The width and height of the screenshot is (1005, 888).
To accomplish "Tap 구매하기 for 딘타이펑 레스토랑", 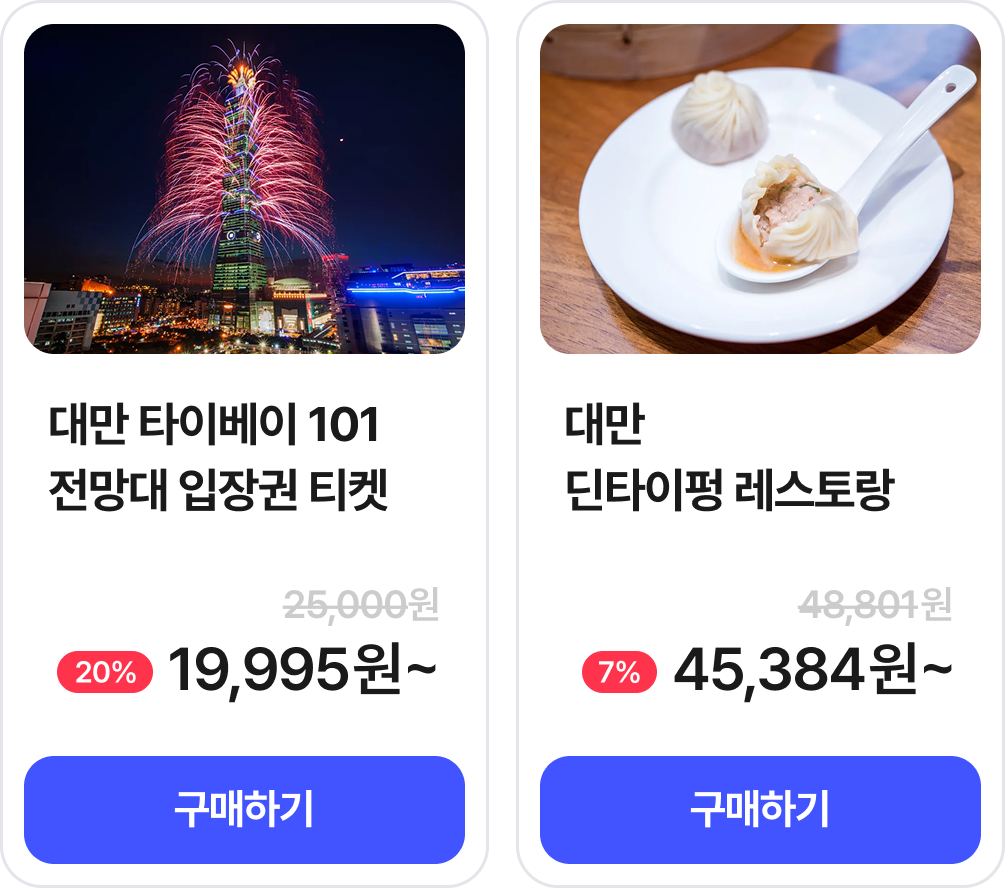I will pyautogui.click(x=760, y=809).
